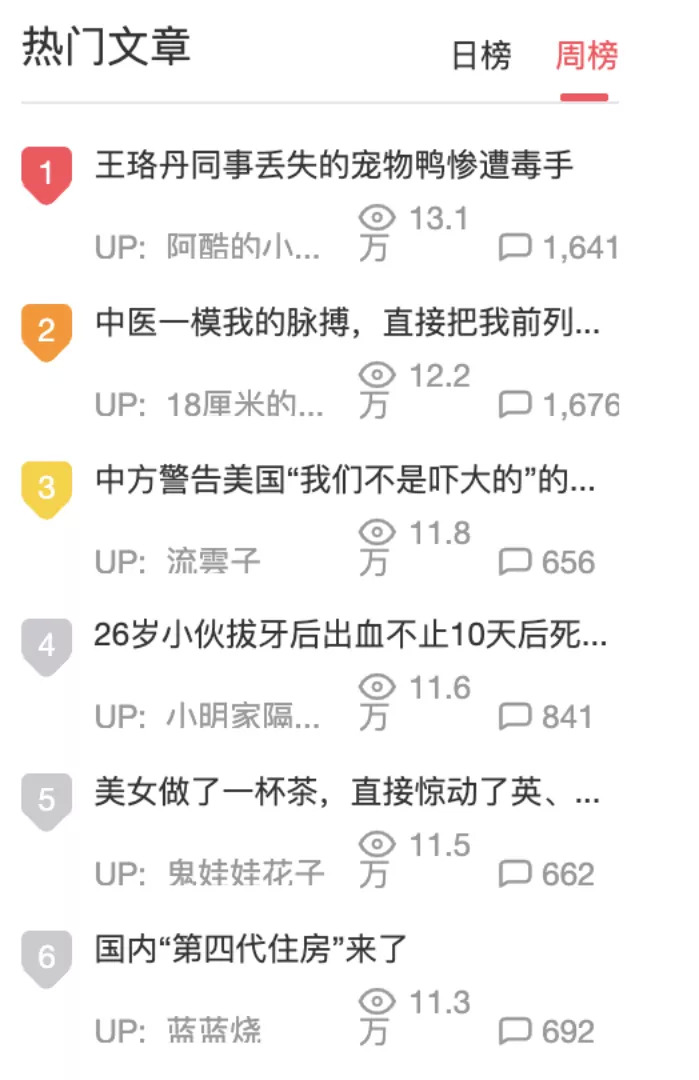Open article 国内“第四代住房”来了
This screenshot has width=699, height=1080.
[251, 949]
